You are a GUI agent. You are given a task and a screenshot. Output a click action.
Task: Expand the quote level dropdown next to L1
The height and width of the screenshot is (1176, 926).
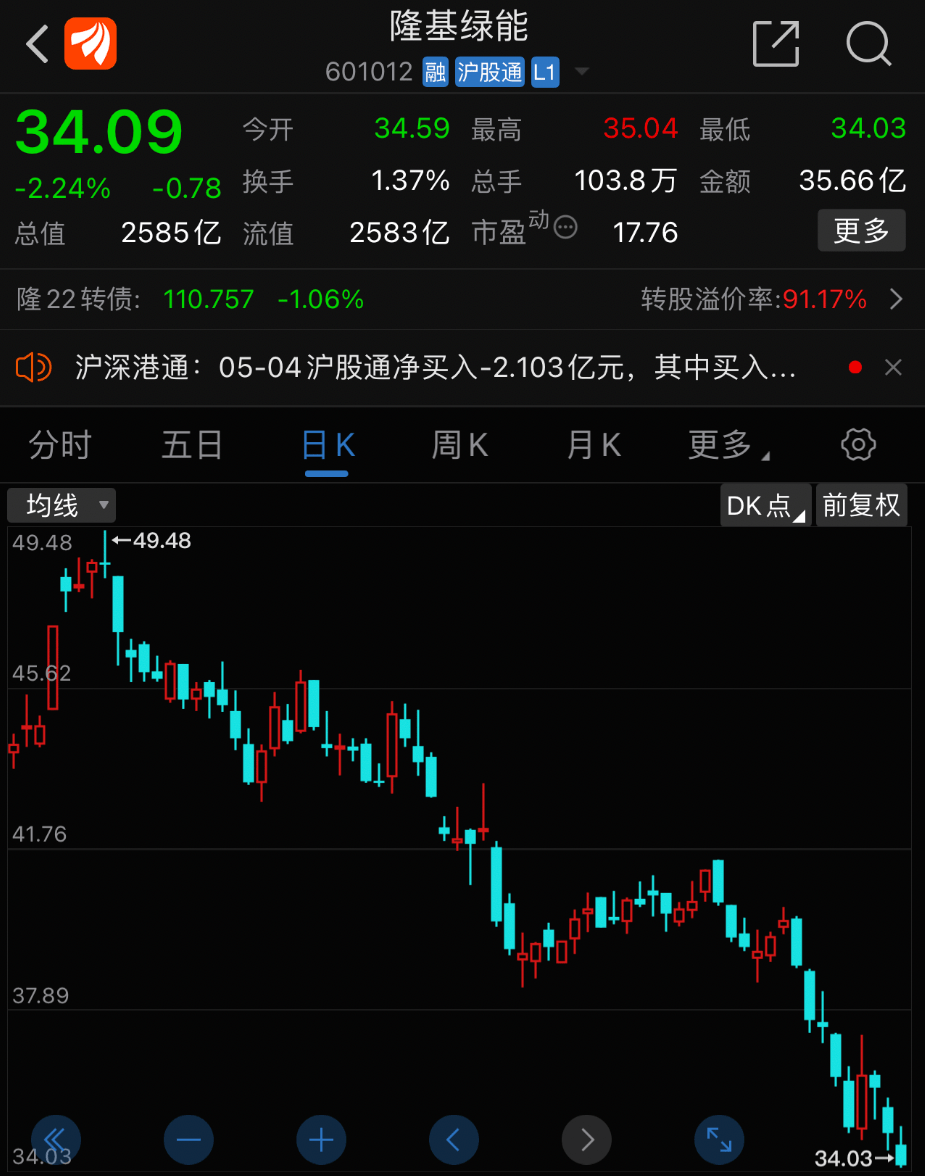(581, 72)
